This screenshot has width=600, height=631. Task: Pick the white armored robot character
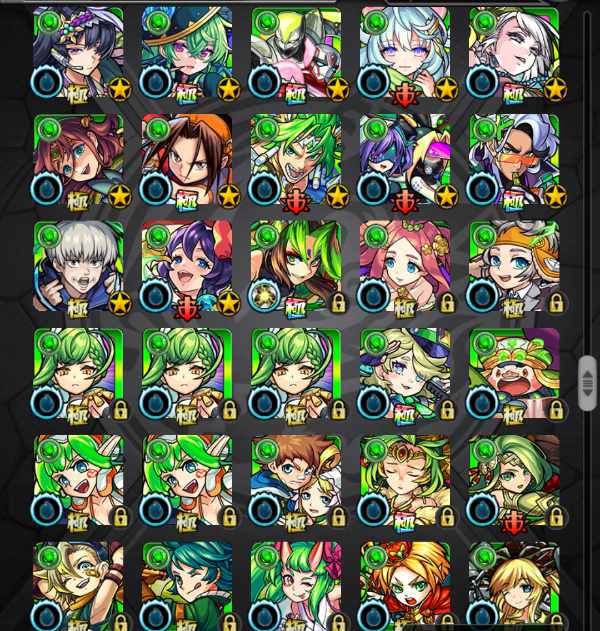pyautogui.click(x=296, y=52)
